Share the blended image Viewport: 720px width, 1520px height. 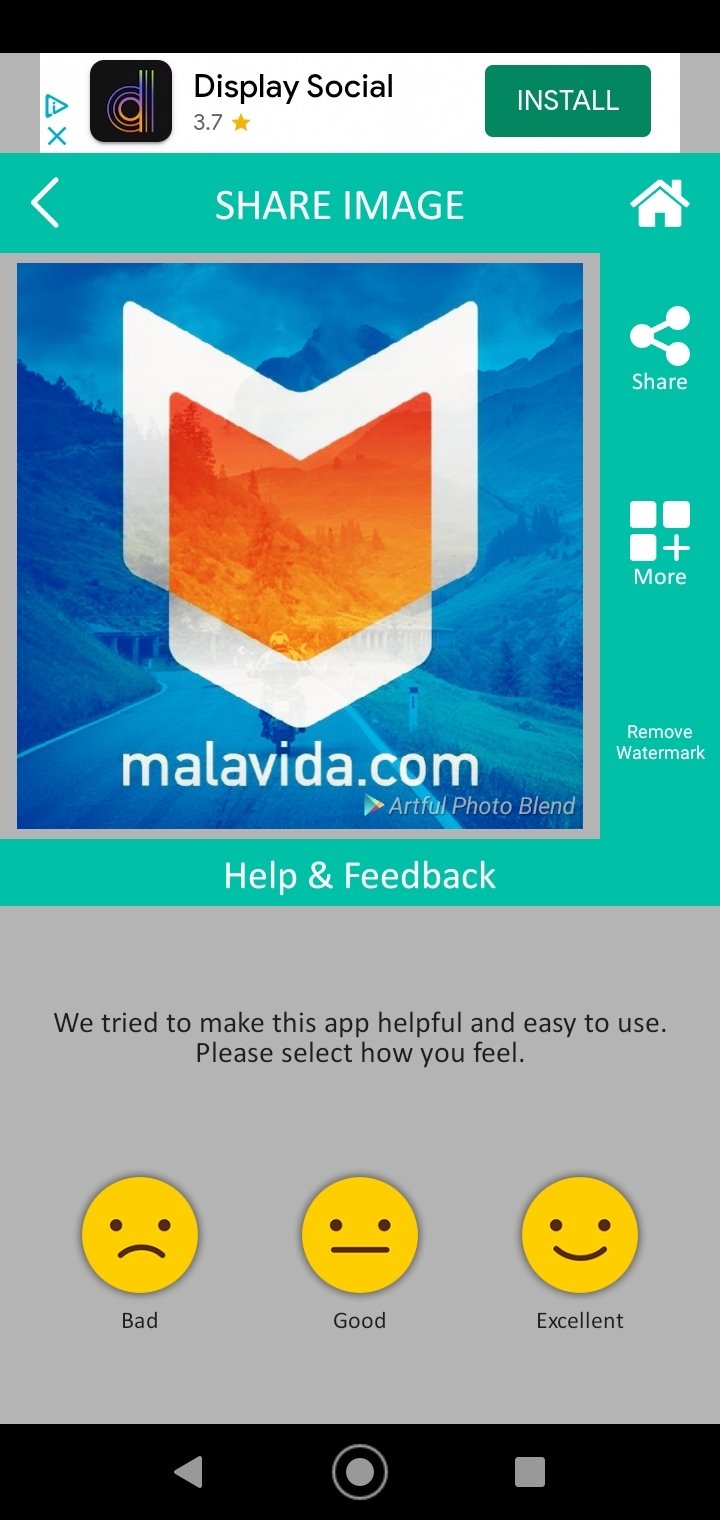click(x=660, y=349)
